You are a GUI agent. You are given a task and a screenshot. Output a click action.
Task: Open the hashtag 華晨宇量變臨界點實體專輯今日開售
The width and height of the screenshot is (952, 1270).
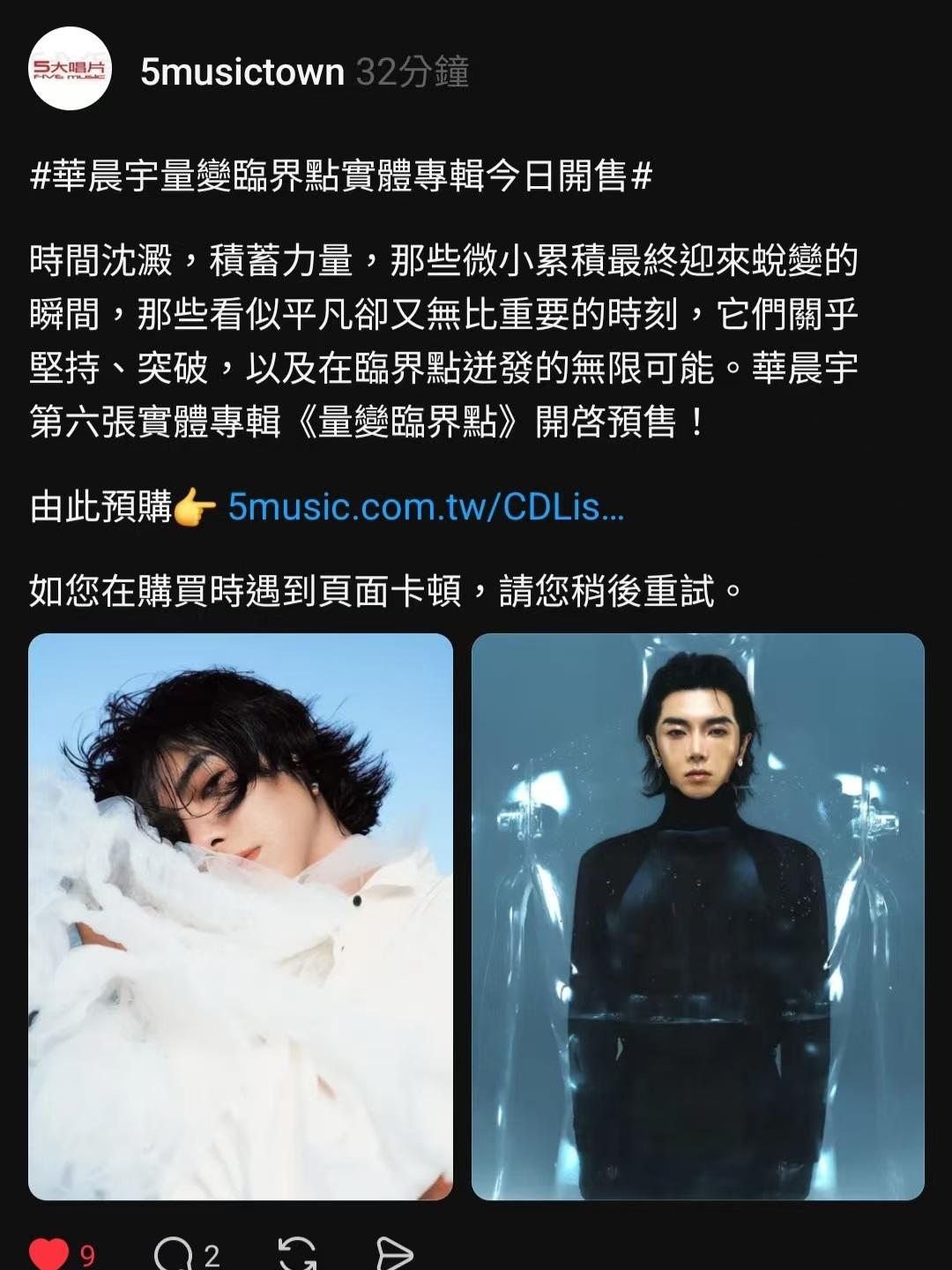[x=340, y=176]
